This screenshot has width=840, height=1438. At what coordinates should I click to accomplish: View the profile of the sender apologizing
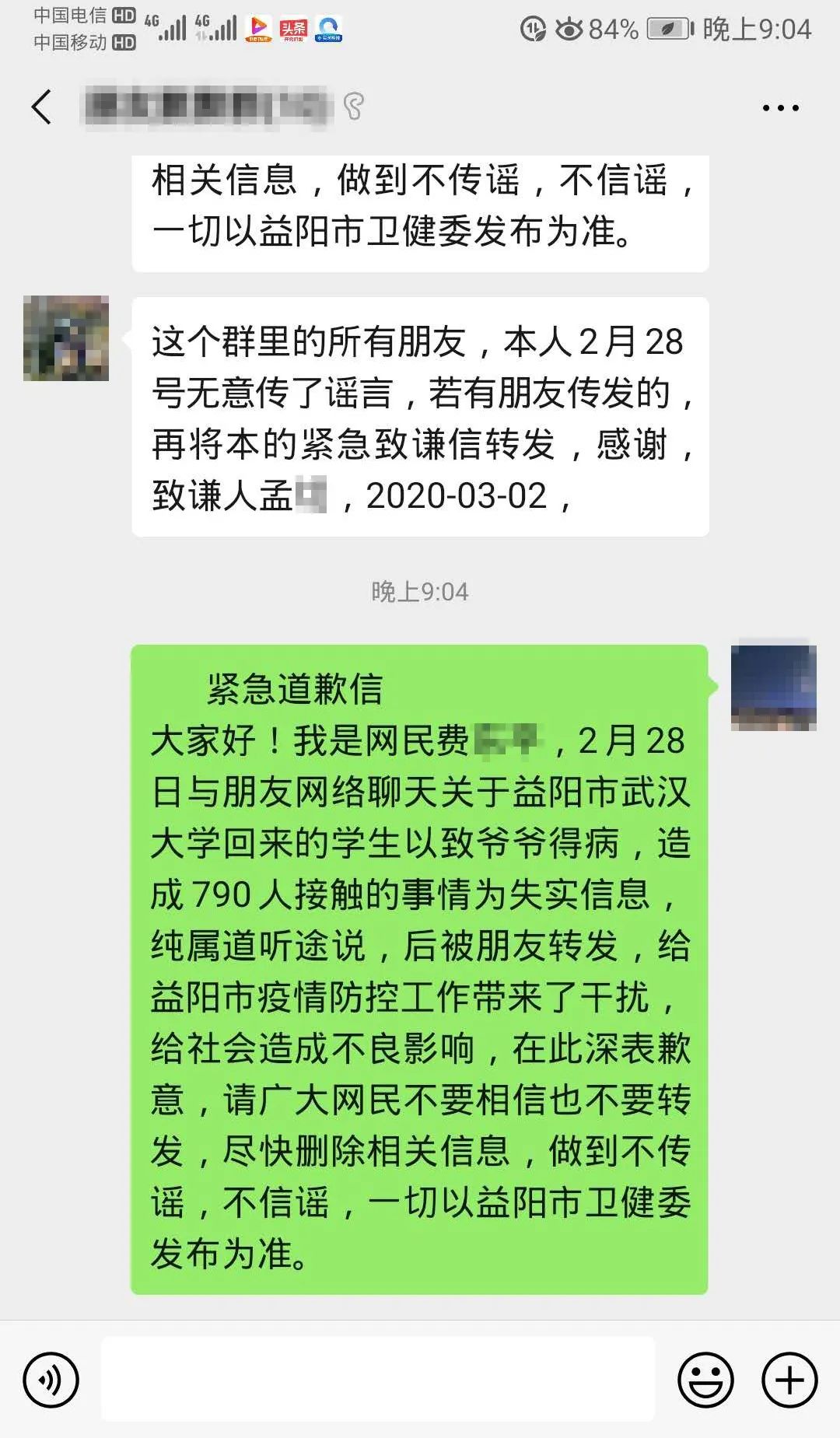(66, 338)
